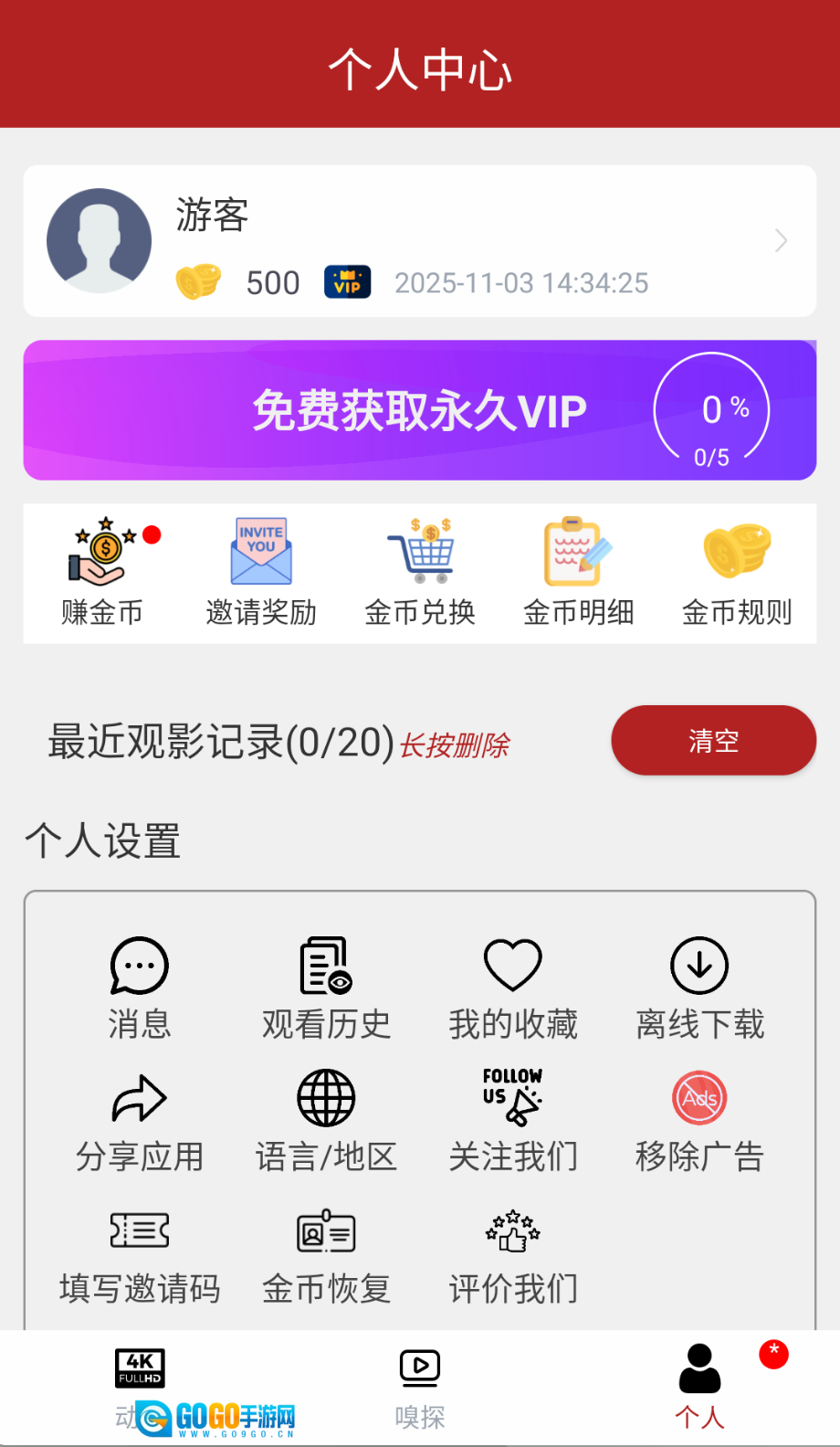840x1447 pixels.
Task: Open 填写邀请码 invitation code entry
Action: [139, 1253]
